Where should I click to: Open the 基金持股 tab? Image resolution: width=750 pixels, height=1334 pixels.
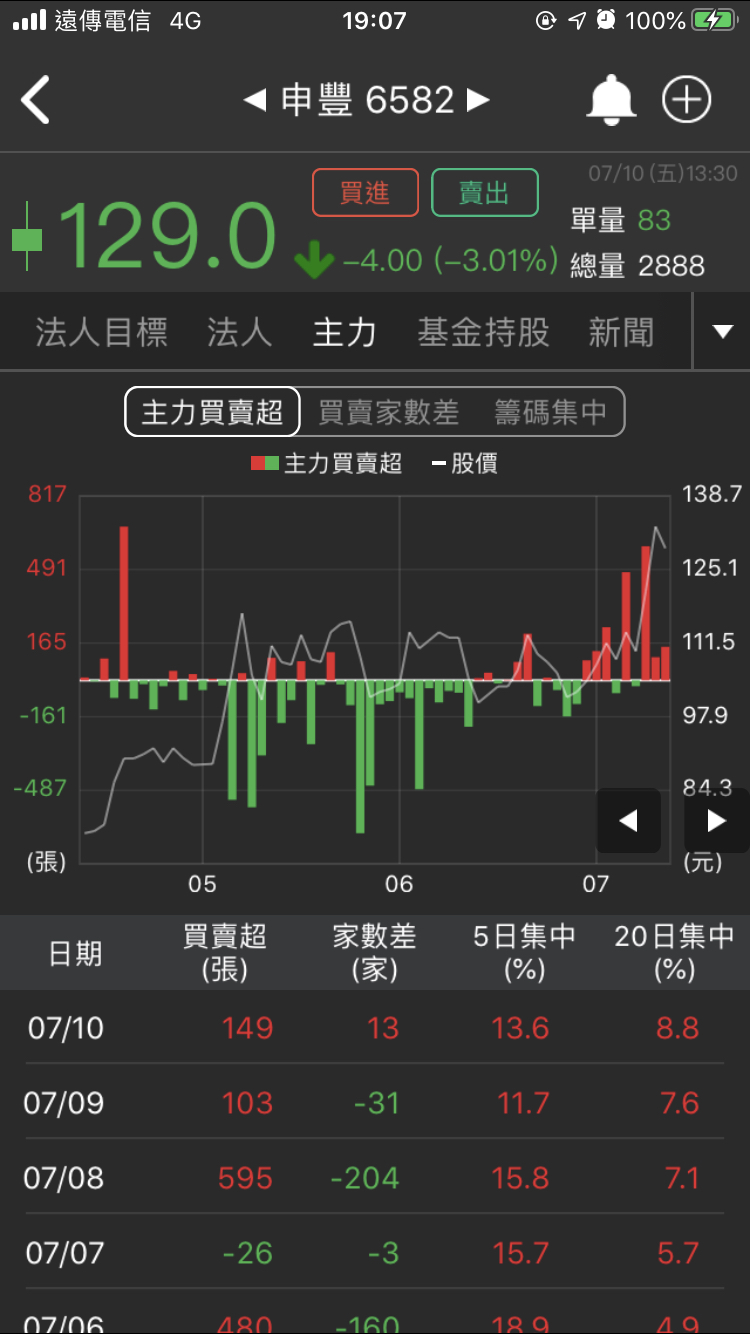[483, 332]
